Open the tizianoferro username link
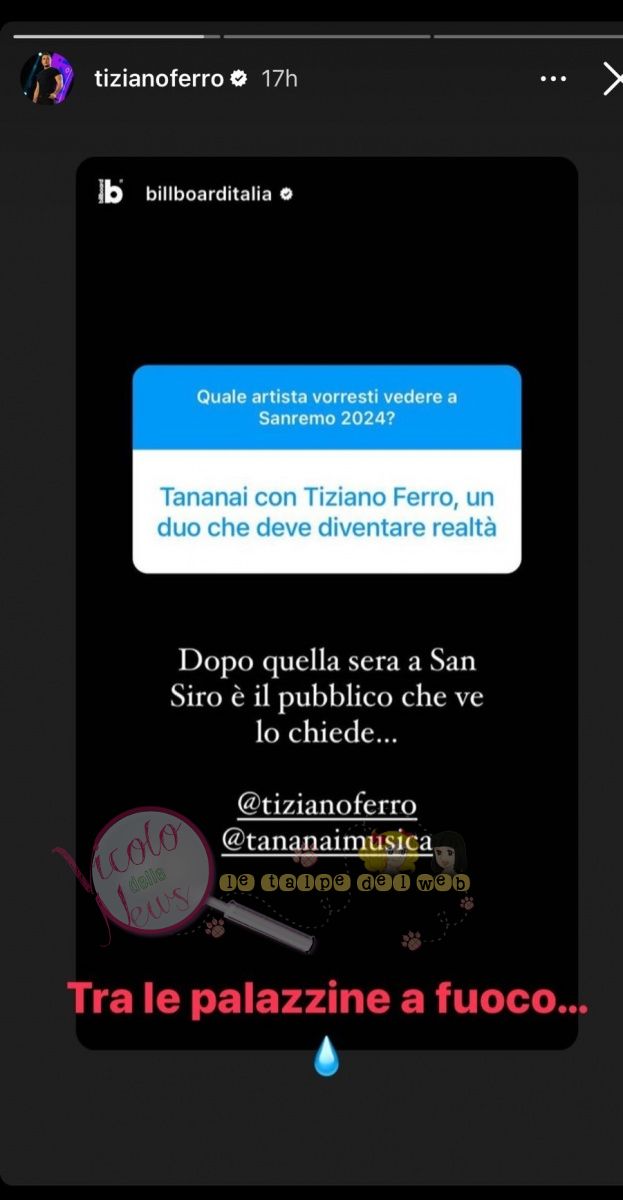Viewport: 623px width, 1200px height. [x=159, y=79]
